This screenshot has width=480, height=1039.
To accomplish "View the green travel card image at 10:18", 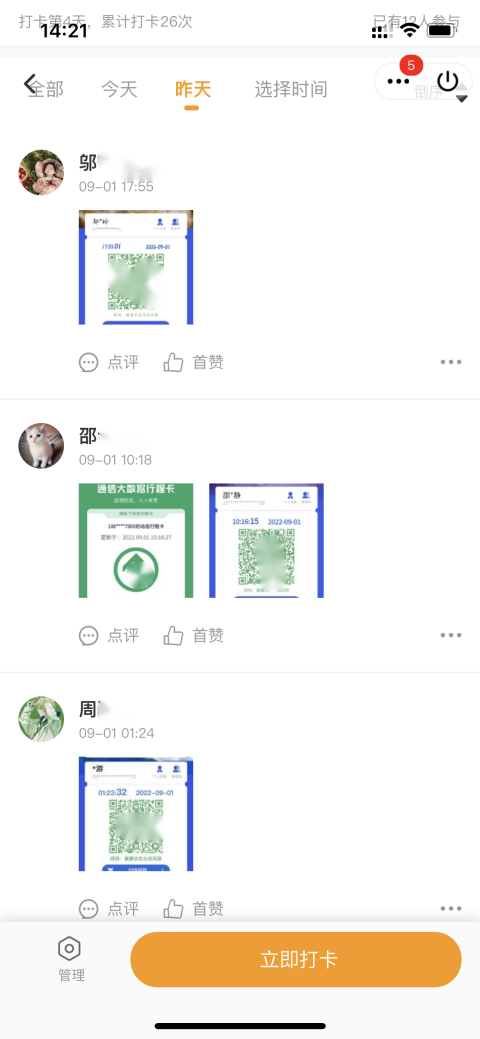I will coord(136,541).
